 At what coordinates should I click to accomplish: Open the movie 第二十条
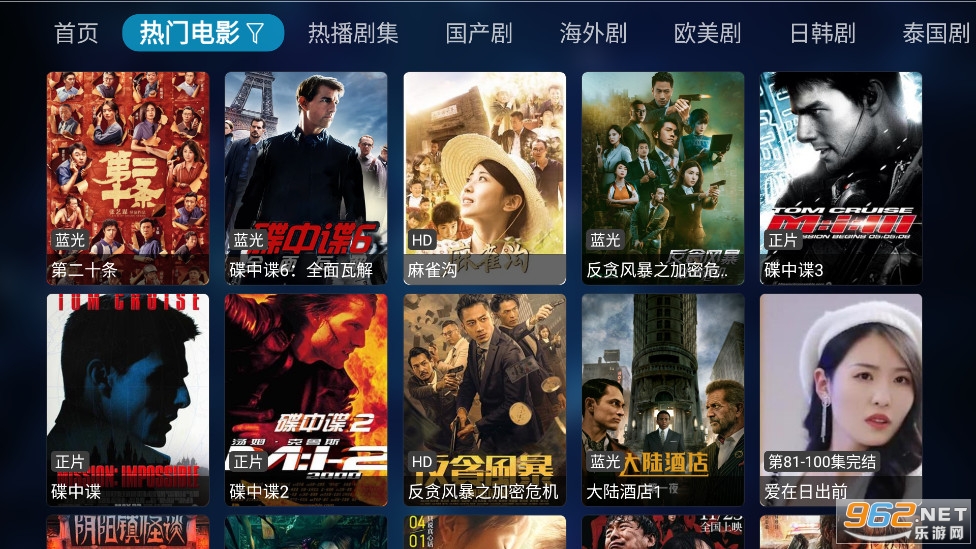click(128, 178)
